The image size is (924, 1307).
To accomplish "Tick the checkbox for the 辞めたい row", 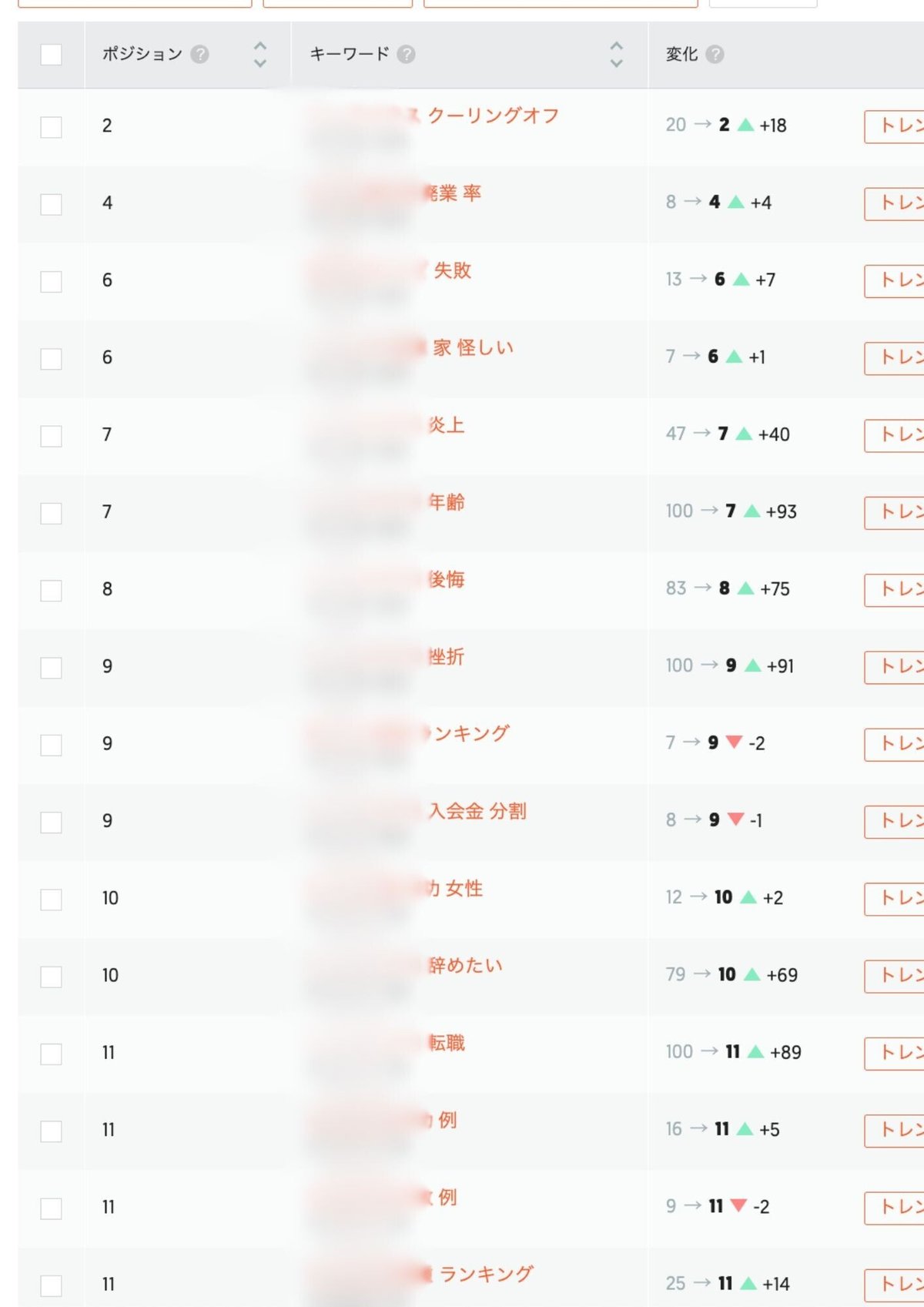I will point(51,977).
